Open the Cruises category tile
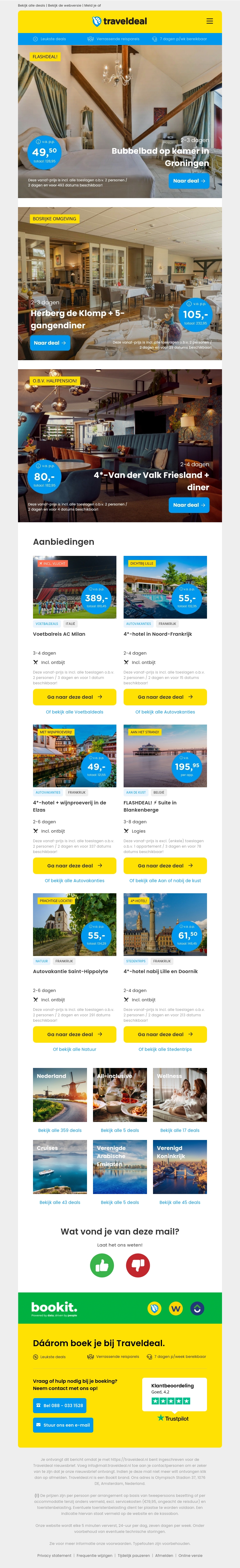240x1568 pixels. pos(60,1166)
